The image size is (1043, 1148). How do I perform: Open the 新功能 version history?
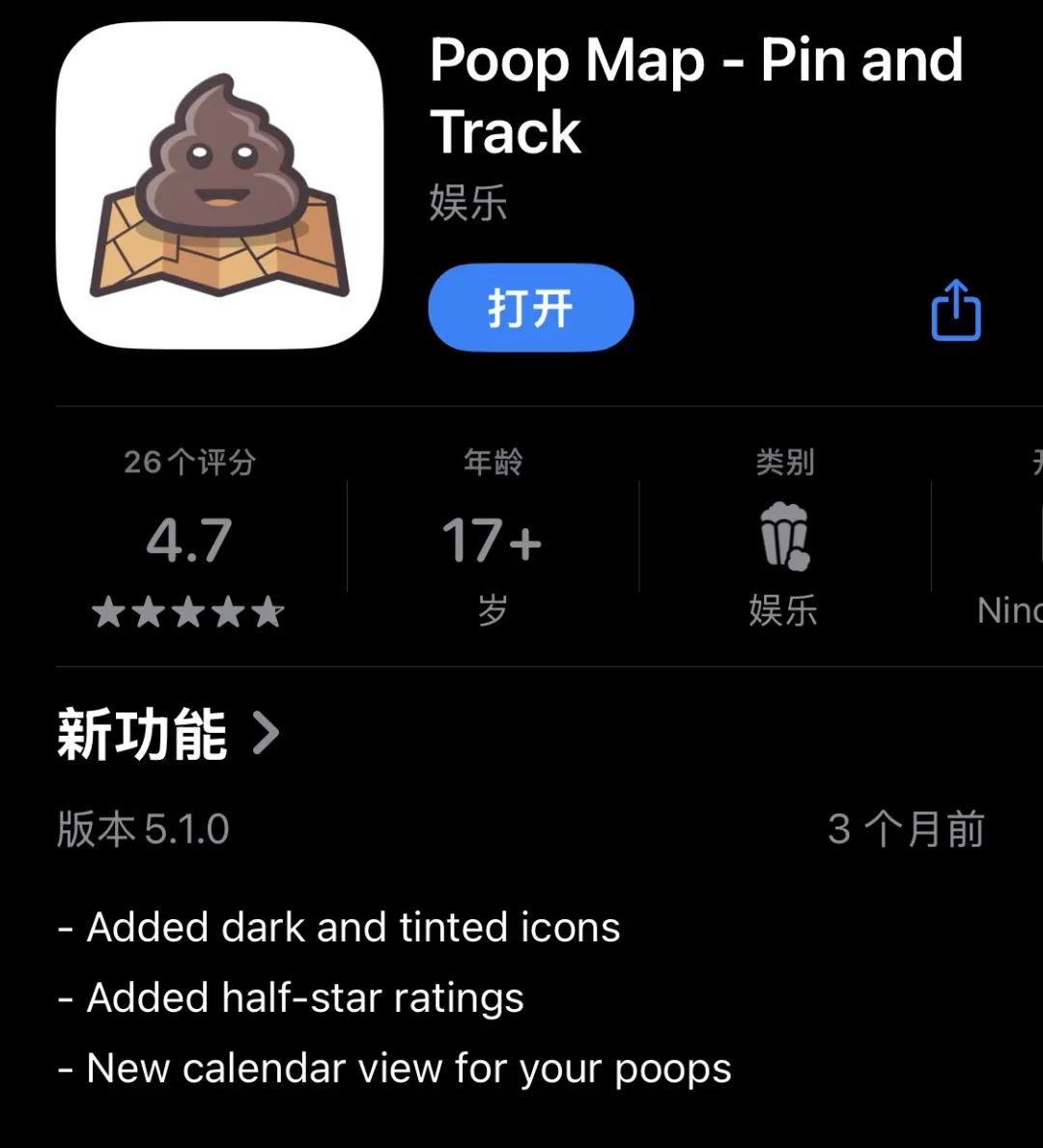(x=168, y=735)
